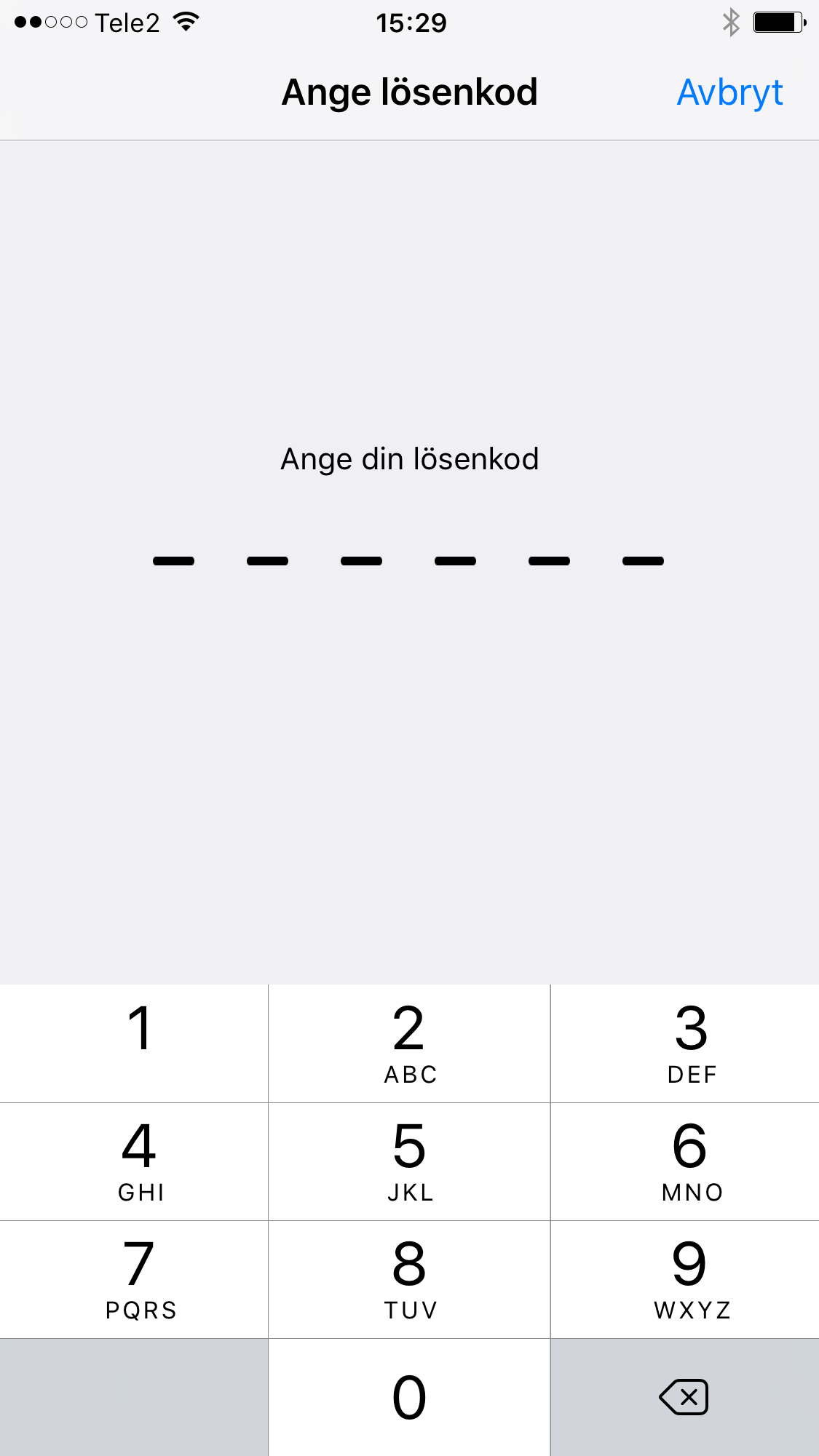Tap the 9 WXYZ key

pyautogui.click(x=685, y=1279)
